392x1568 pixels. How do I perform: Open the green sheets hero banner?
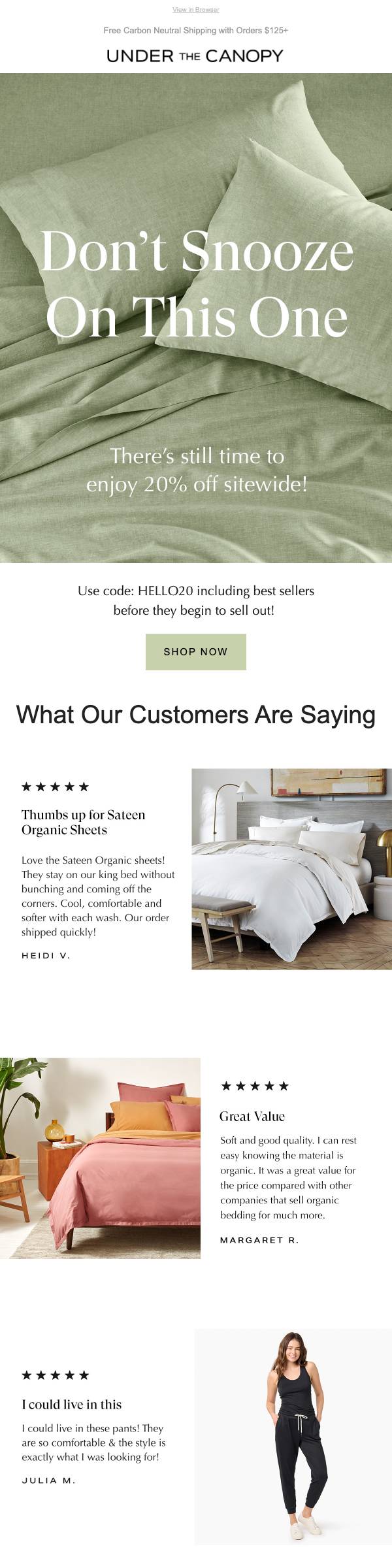pos(196,318)
